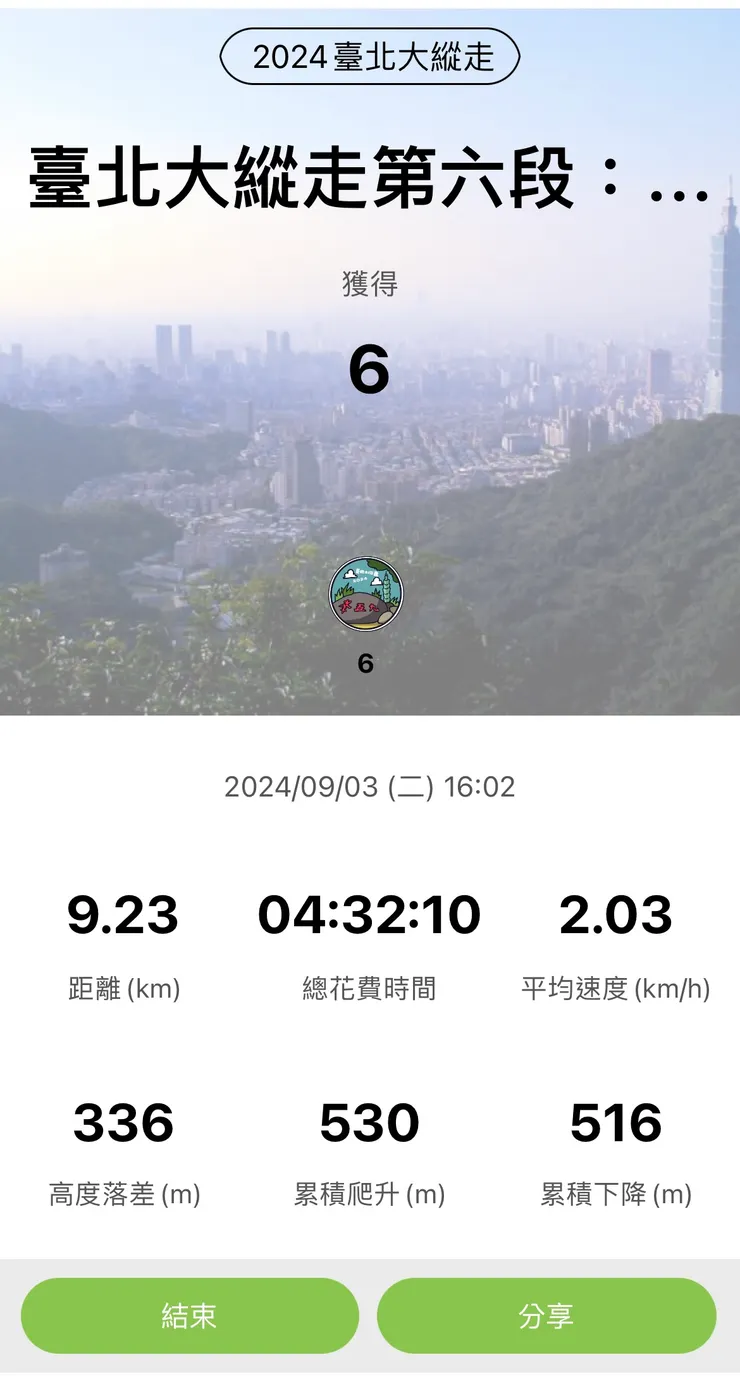
Task: Select the 516 cumulative descent stat
Action: (617, 1124)
